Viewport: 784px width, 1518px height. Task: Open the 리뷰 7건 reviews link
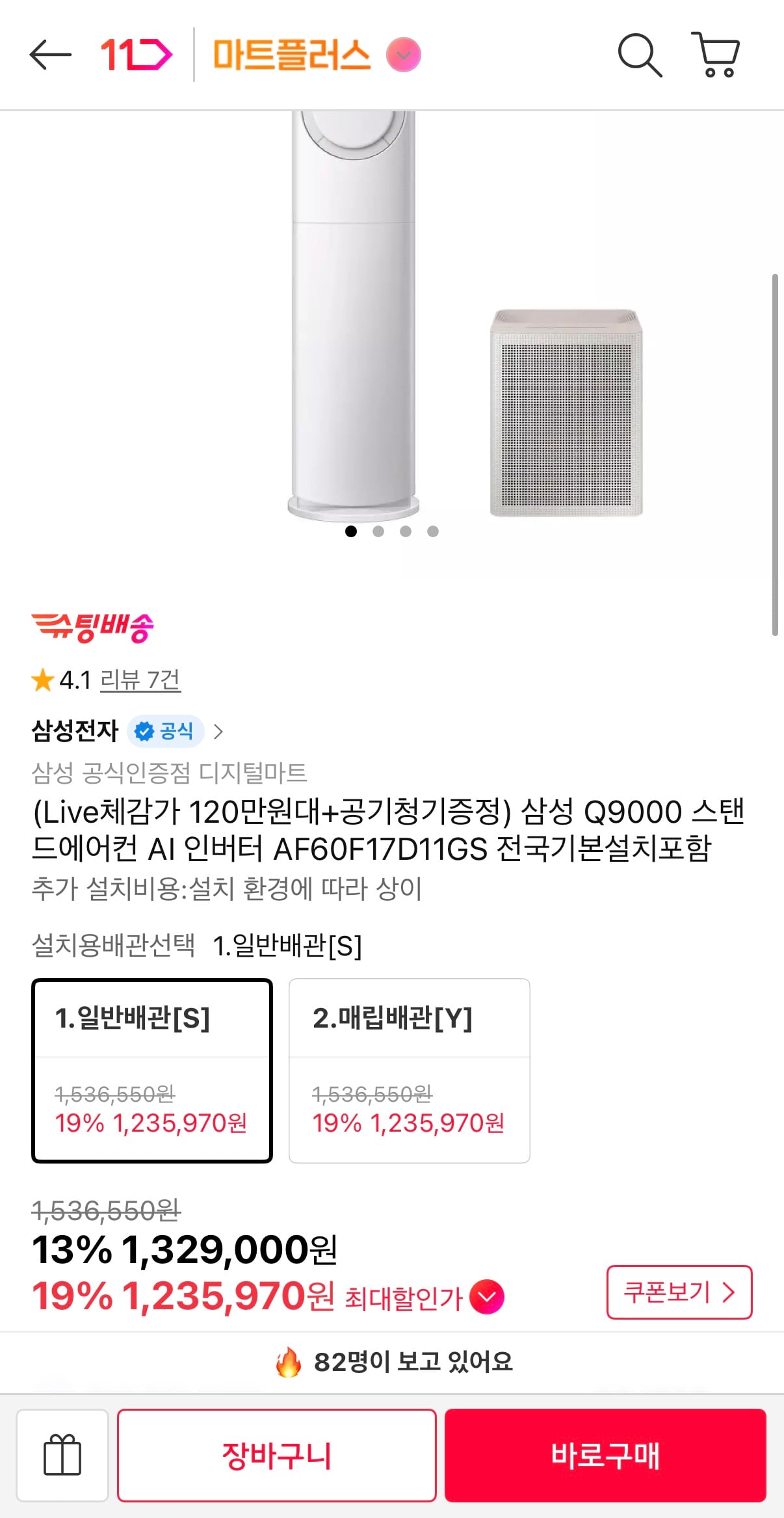[140, 680]
